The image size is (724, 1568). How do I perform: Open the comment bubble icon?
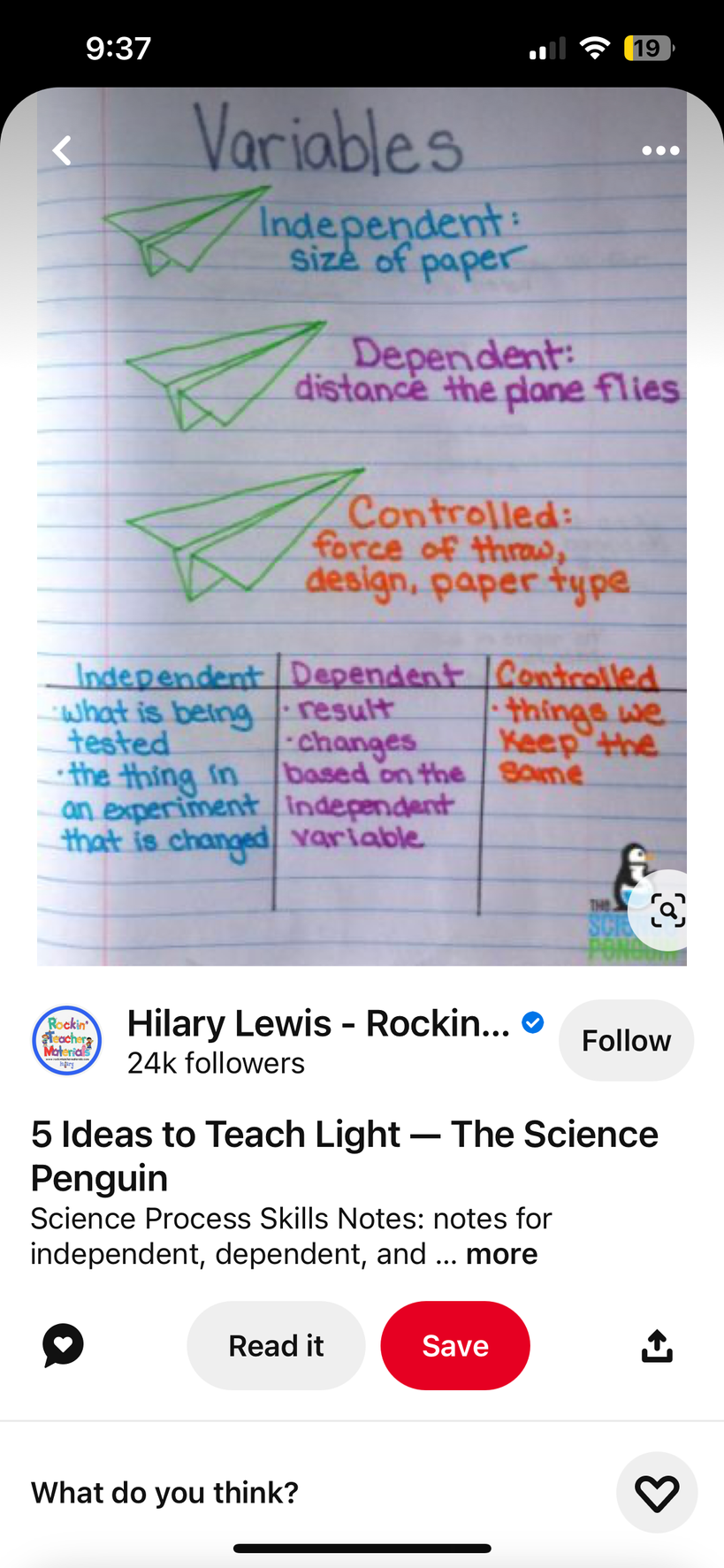click(x=63, y=1345)
